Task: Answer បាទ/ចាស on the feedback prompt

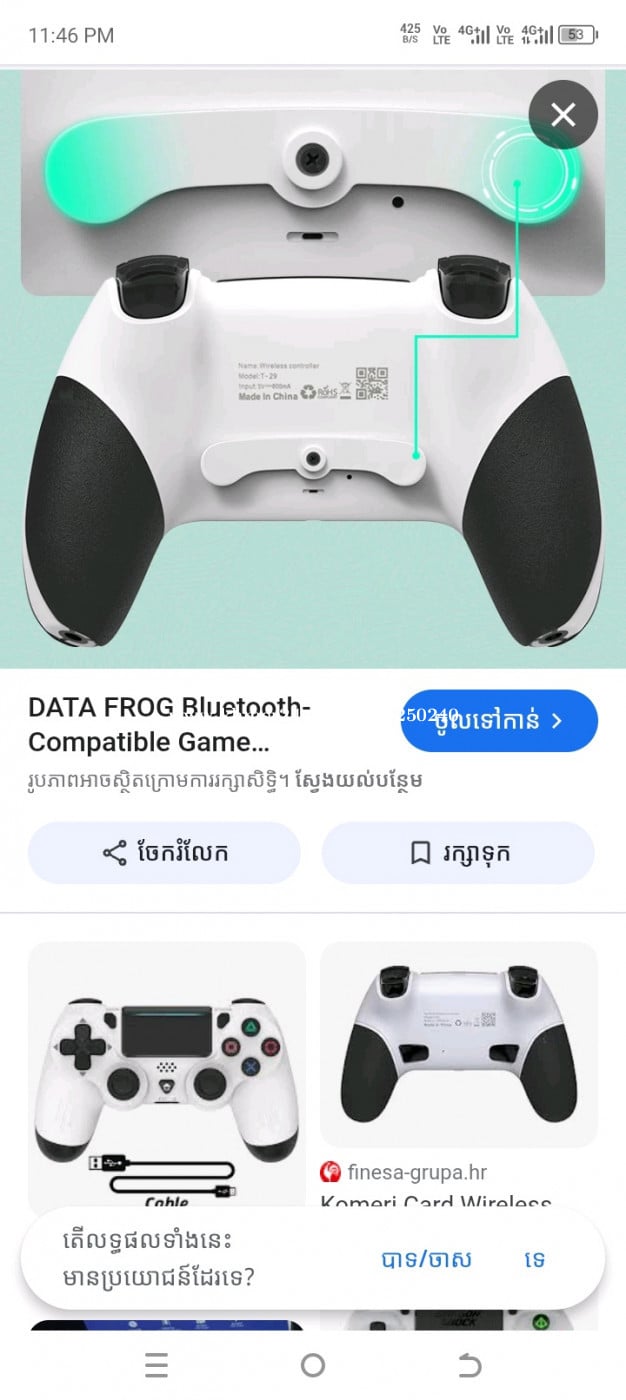Action: coord(426,1259)
